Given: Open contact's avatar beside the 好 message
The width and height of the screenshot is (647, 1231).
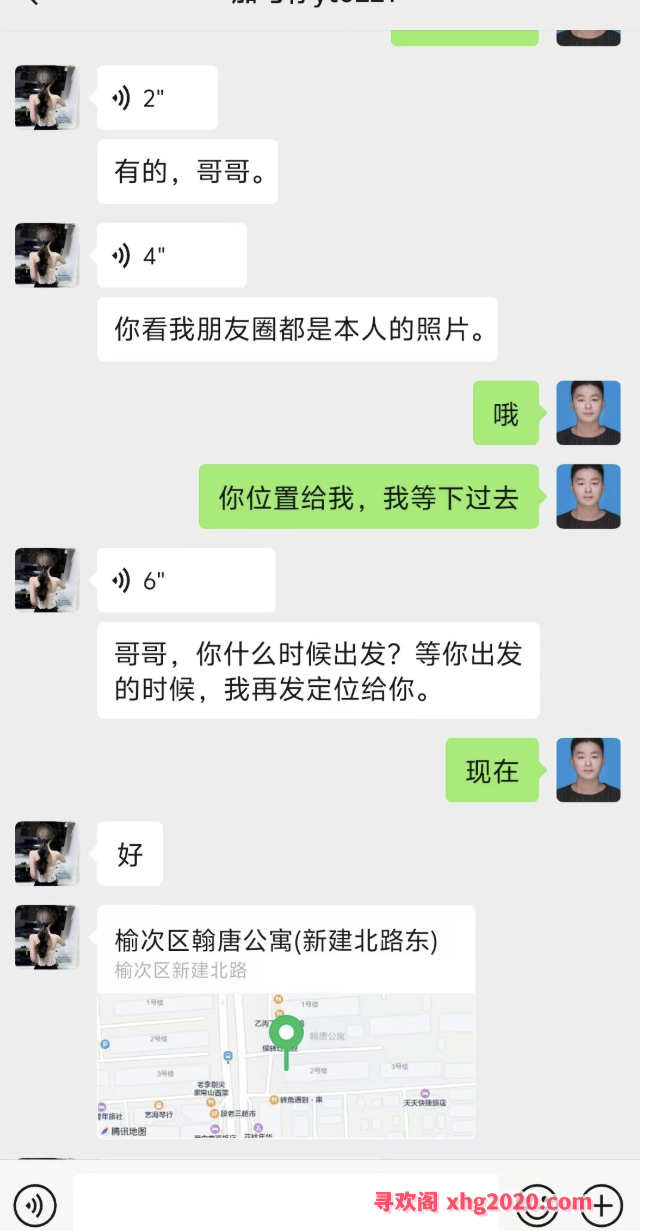Looking at the screenshot, I should coord(46,854).
